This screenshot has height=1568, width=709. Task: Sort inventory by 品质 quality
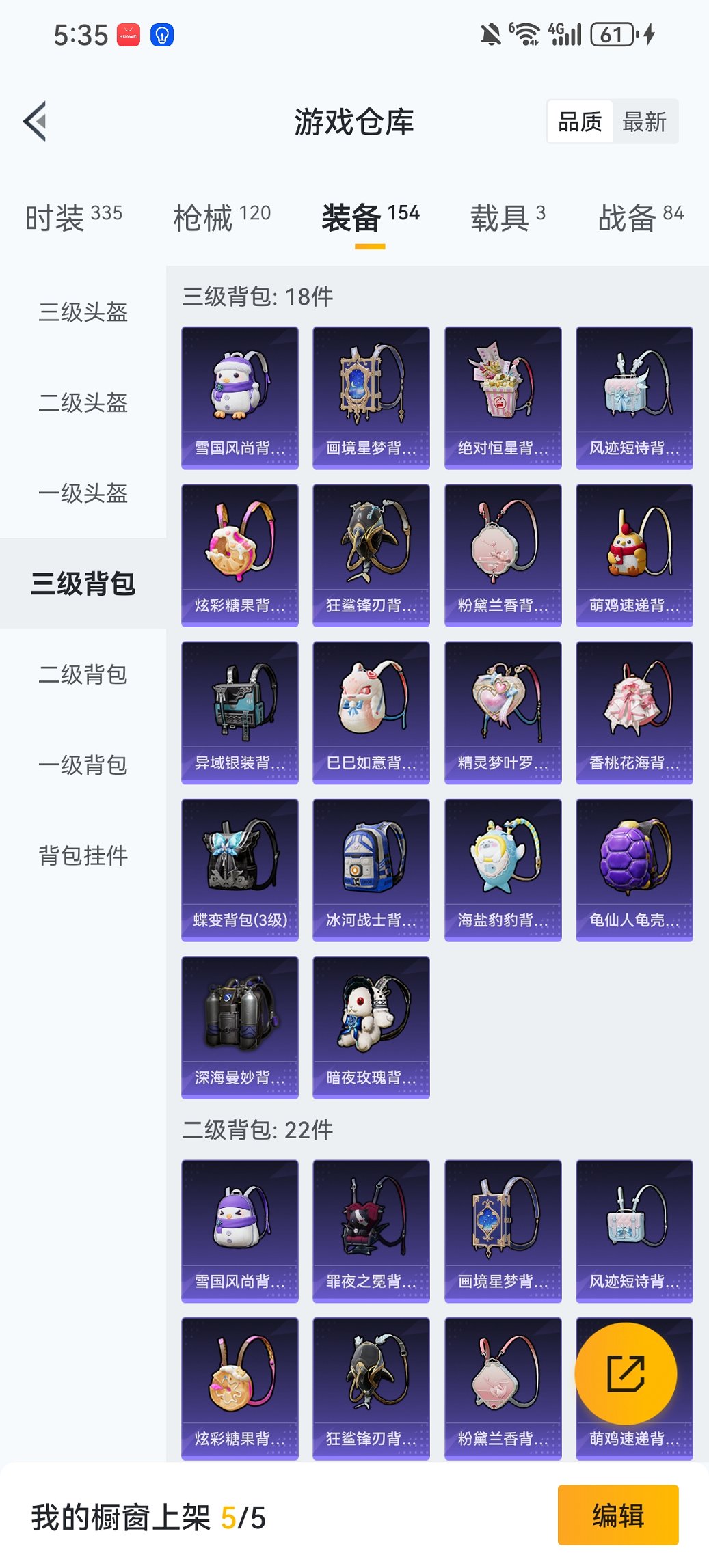click(x=581, y=121)
